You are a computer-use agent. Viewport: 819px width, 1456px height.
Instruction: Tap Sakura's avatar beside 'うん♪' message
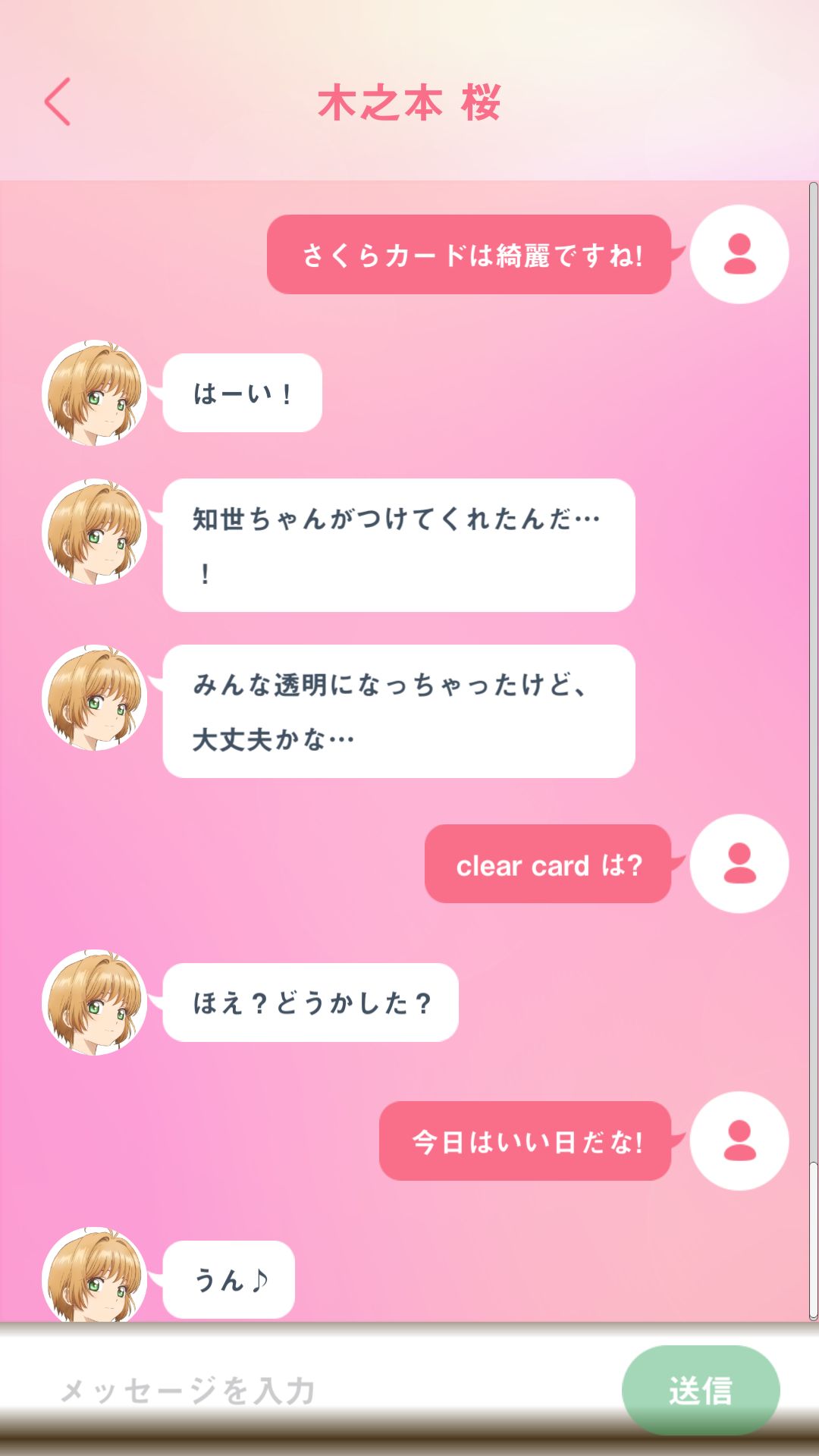94,1279
